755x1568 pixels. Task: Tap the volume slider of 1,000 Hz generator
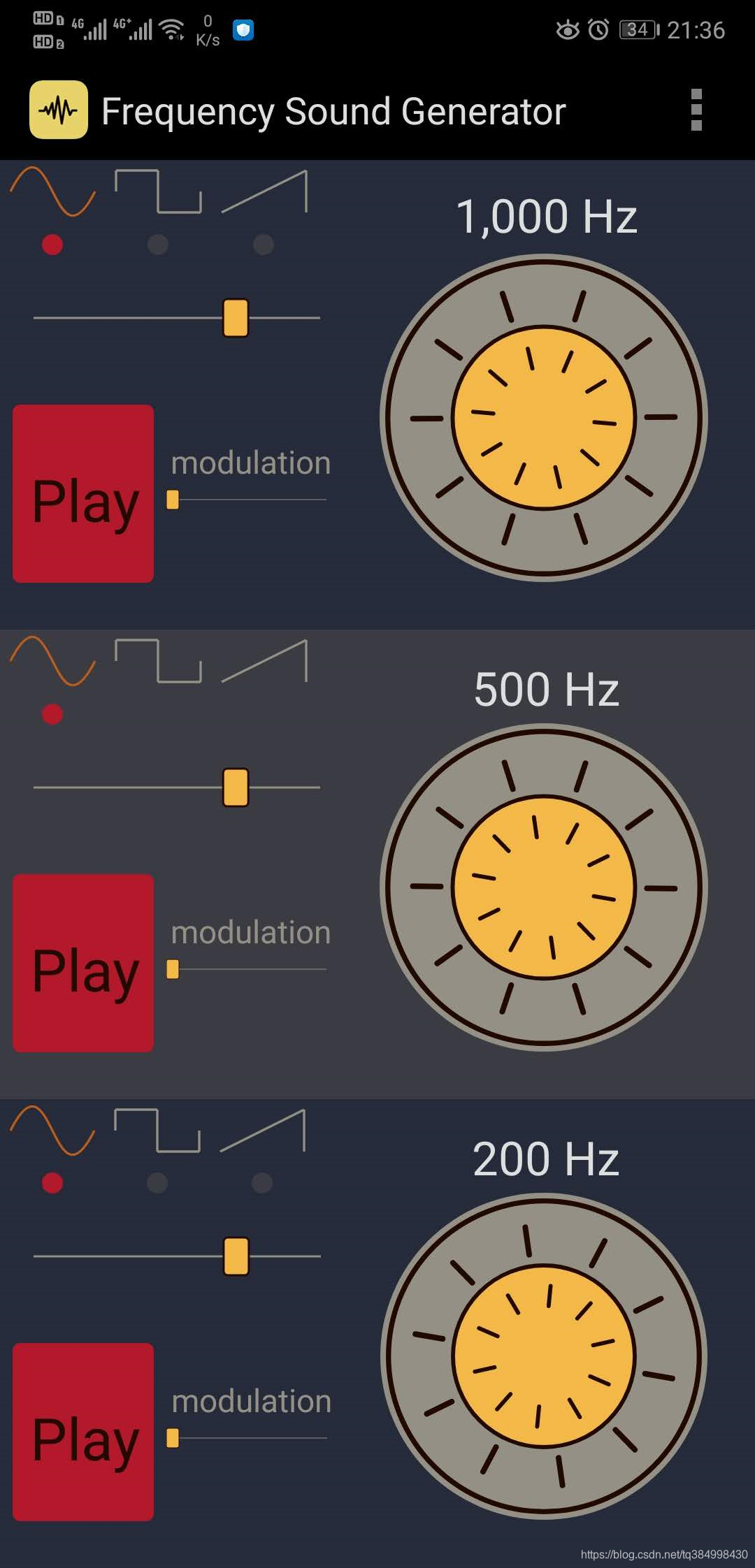[x=236, y=318]
